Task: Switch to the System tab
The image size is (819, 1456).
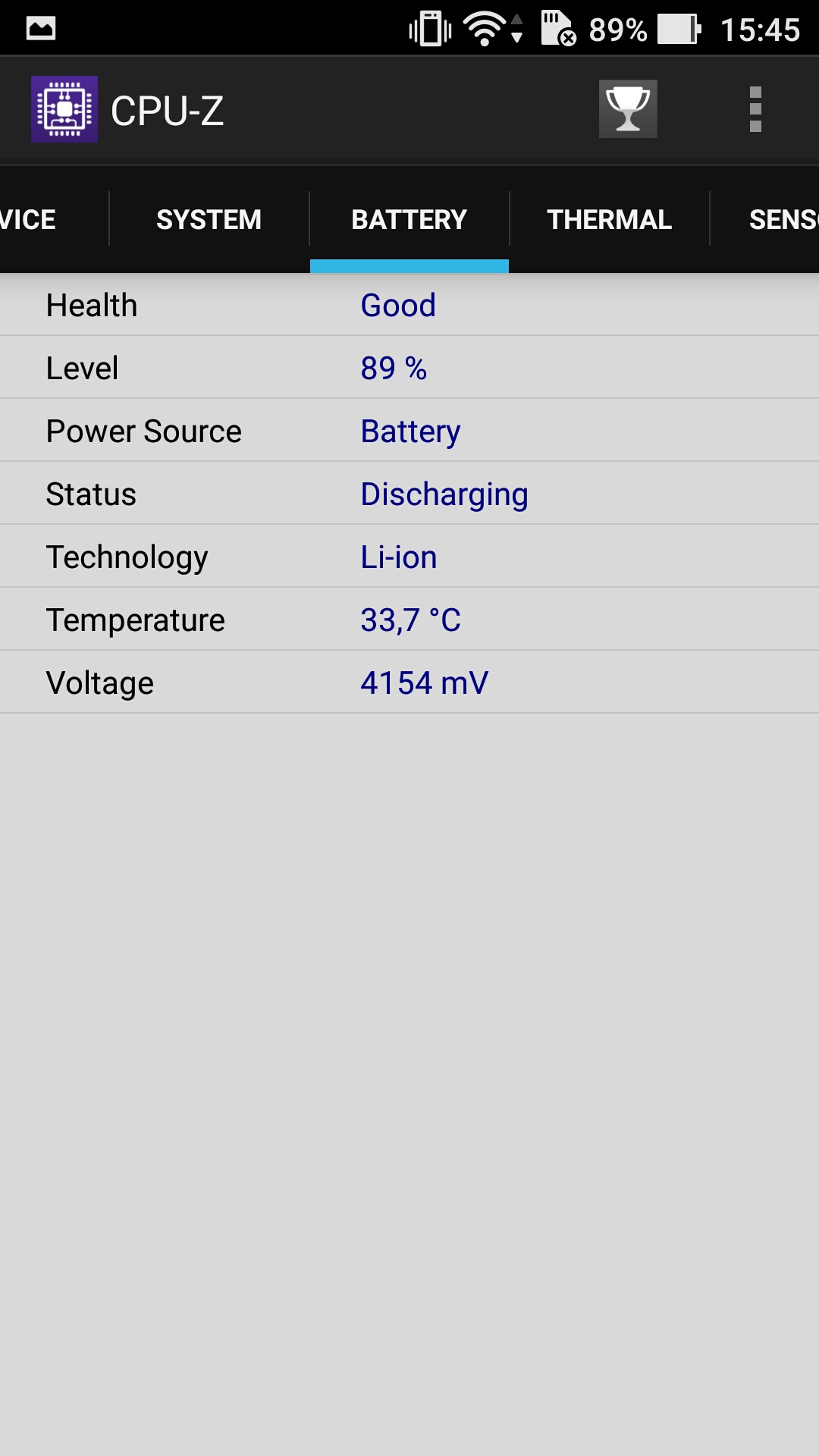Action: pyautogui.click(x=209, y=219)
